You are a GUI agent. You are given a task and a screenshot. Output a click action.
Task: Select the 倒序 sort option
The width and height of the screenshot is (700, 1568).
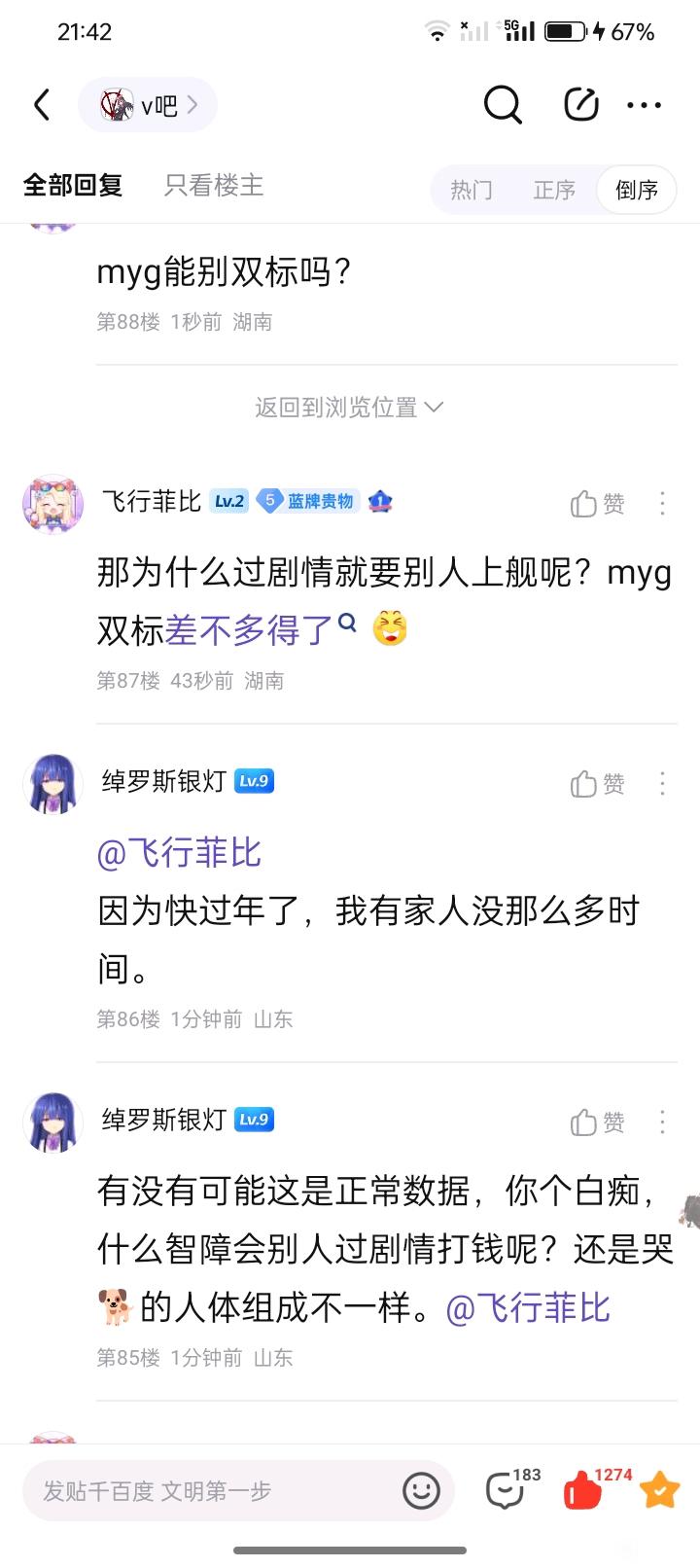637,190
